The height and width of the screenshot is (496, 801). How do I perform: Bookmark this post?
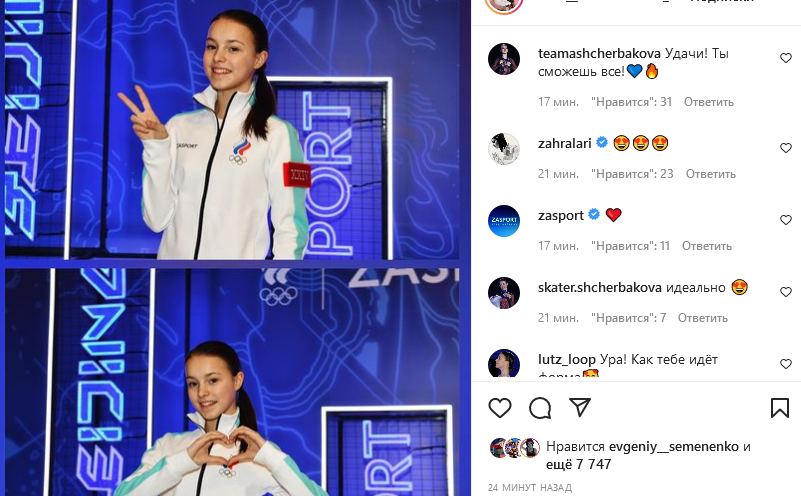780,408
